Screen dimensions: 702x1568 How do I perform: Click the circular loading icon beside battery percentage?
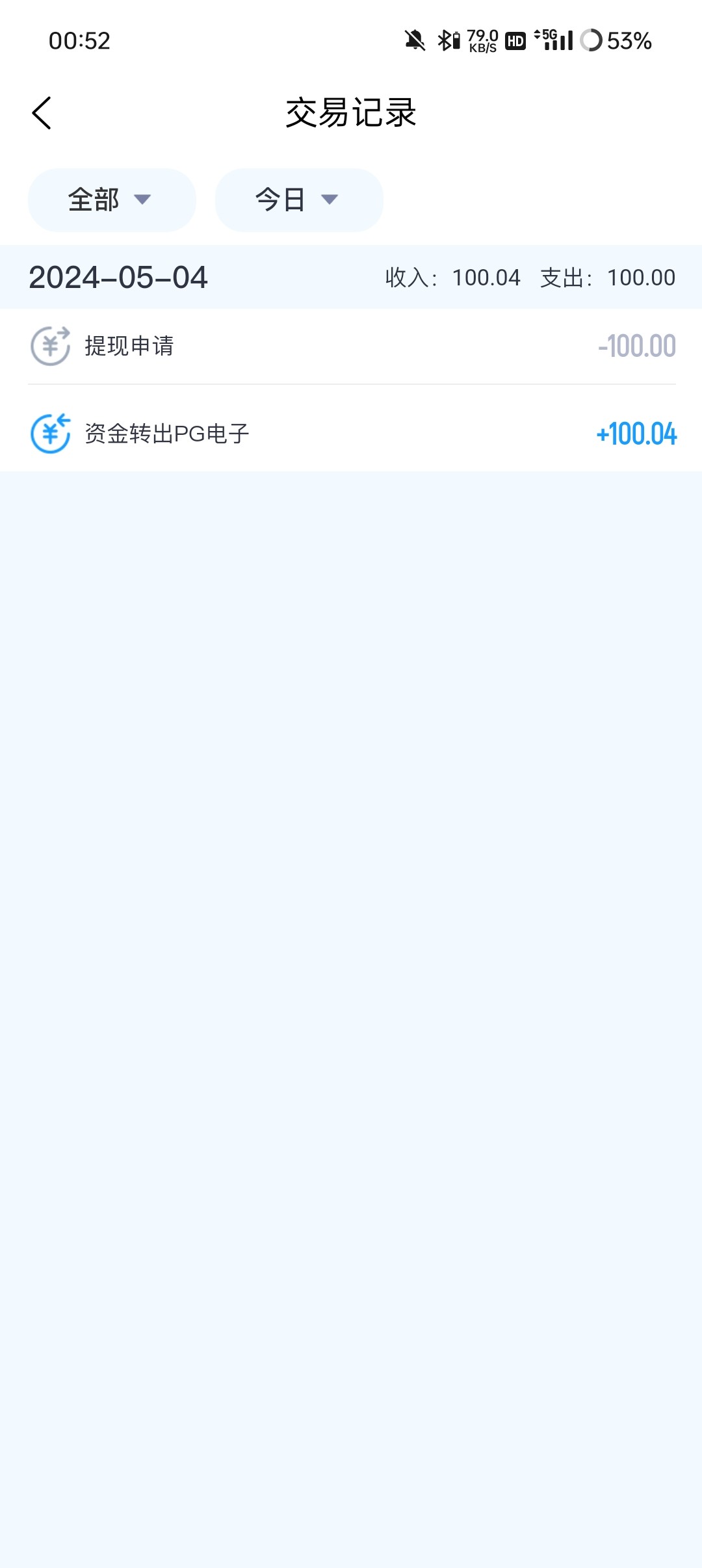tap(590, 41)
